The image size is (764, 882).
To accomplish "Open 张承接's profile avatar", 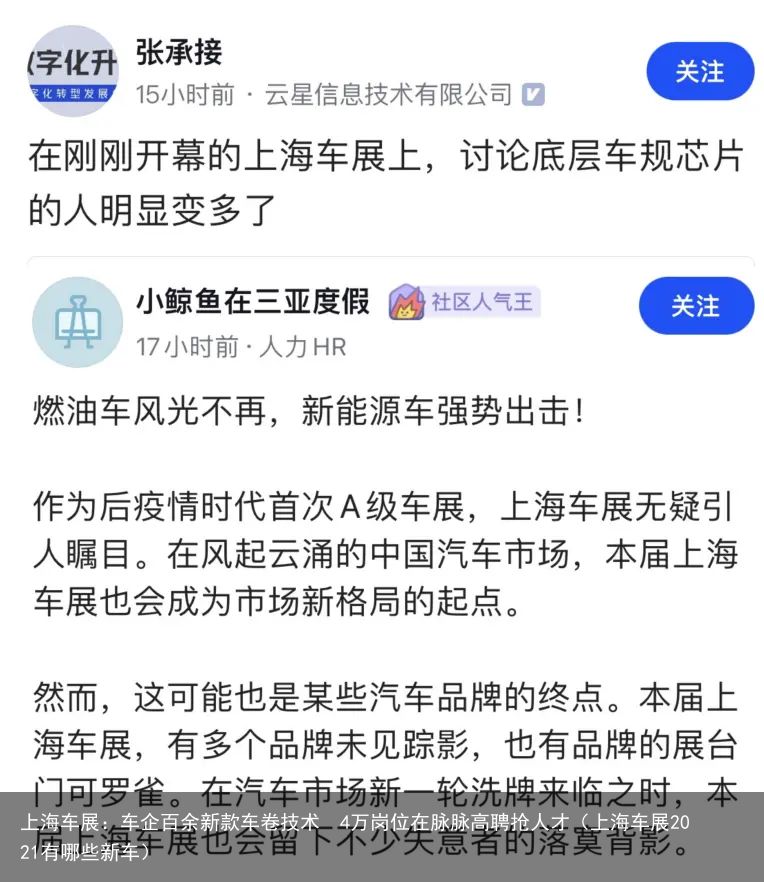I will 72,70.
